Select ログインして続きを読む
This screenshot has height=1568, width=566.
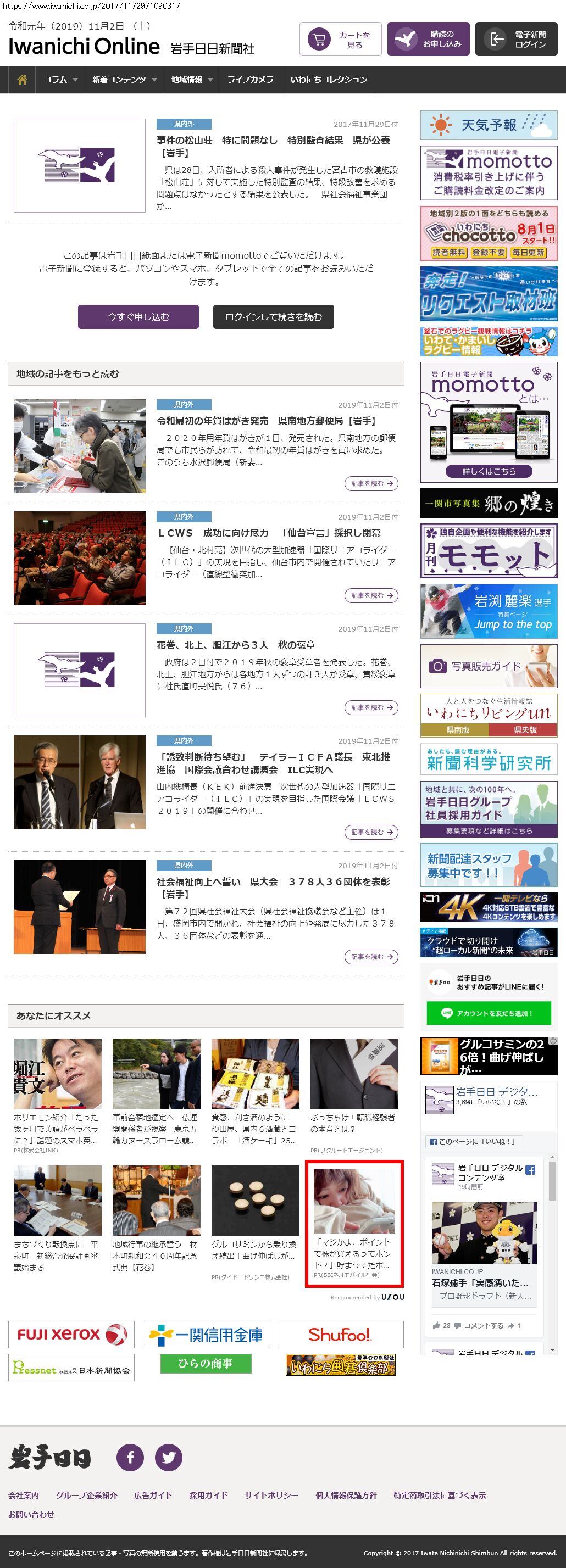[273, 316]
